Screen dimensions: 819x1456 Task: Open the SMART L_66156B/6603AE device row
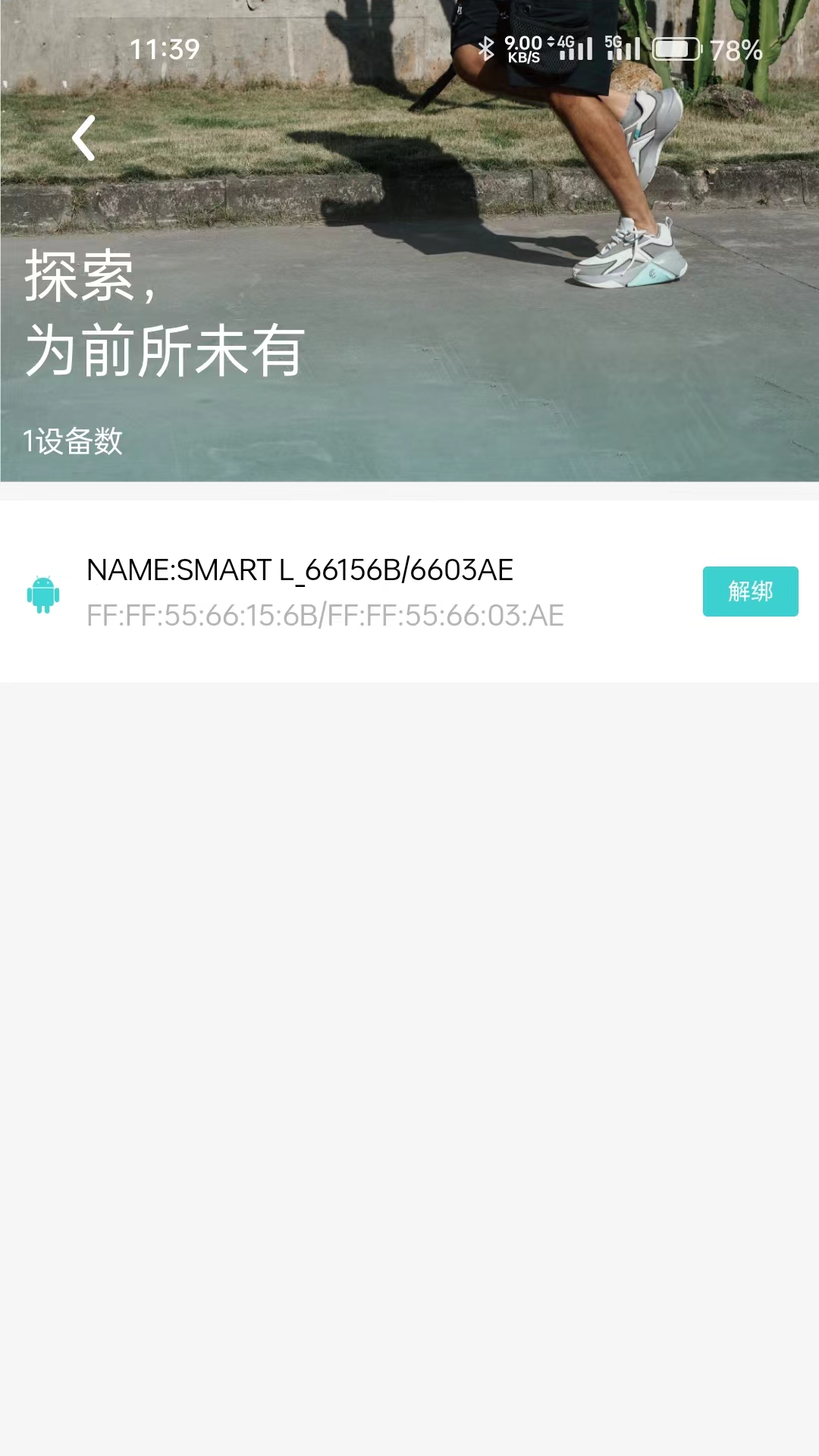[x=326, y=592]
